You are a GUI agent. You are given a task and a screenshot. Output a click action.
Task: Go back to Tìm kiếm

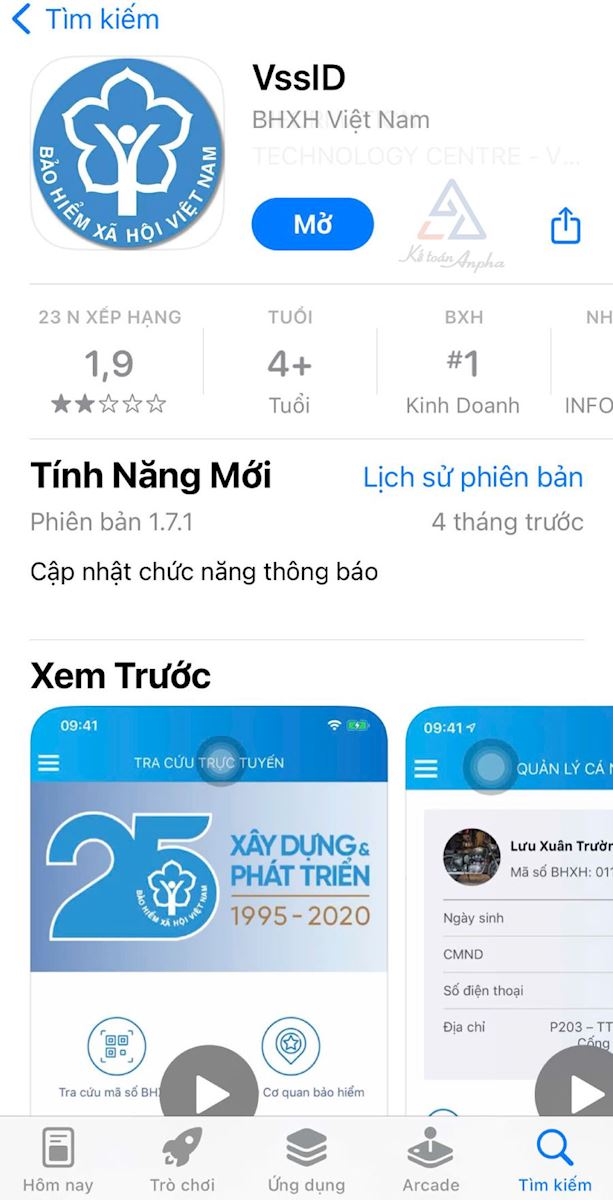pos(84,19)
